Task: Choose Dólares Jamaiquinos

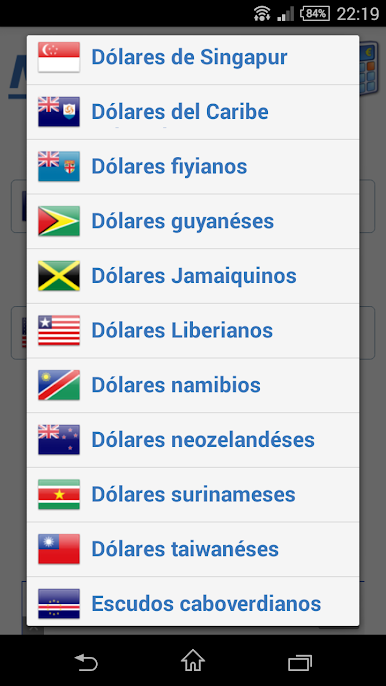Action: [x=193, y=276]
